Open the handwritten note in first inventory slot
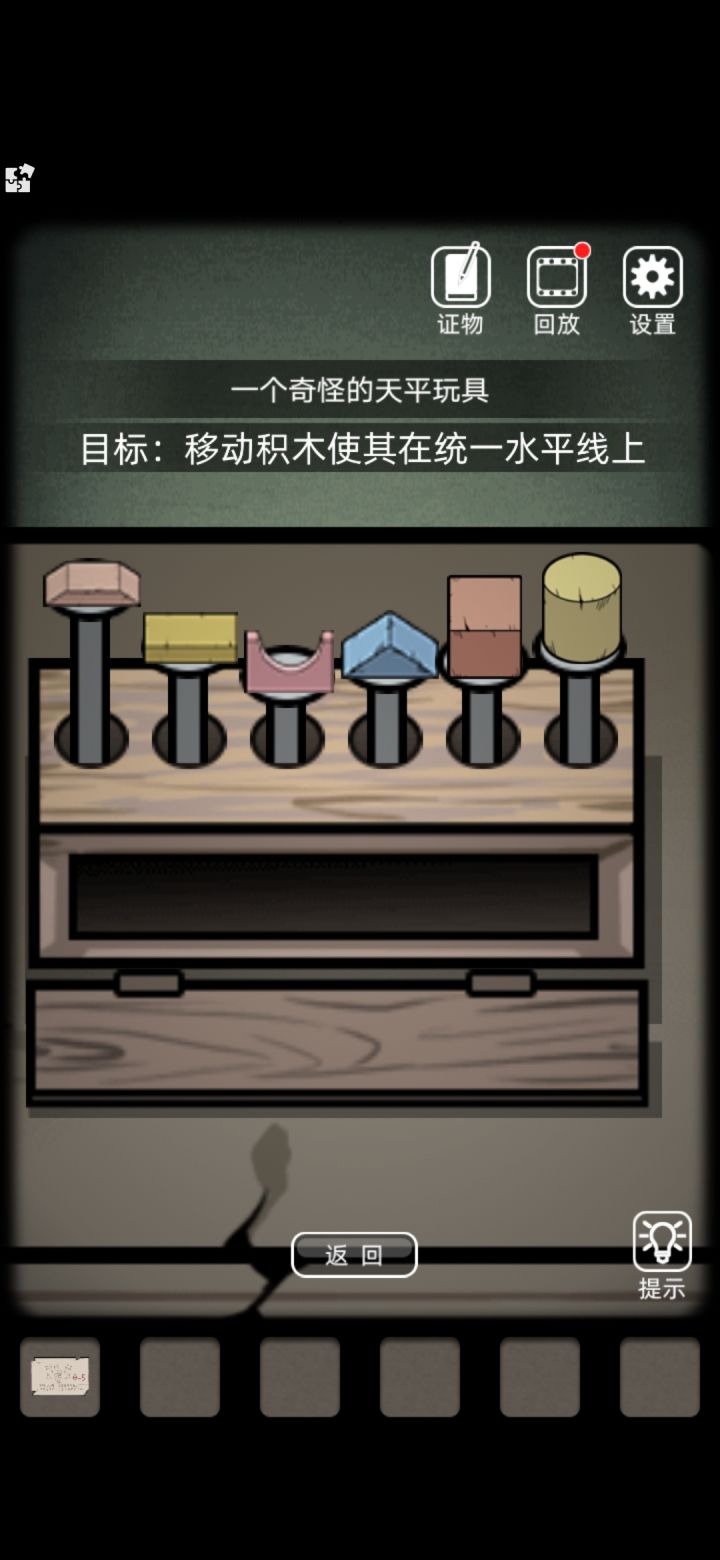The width and height of the screenshot is (720, 1560). (60, 1375)
